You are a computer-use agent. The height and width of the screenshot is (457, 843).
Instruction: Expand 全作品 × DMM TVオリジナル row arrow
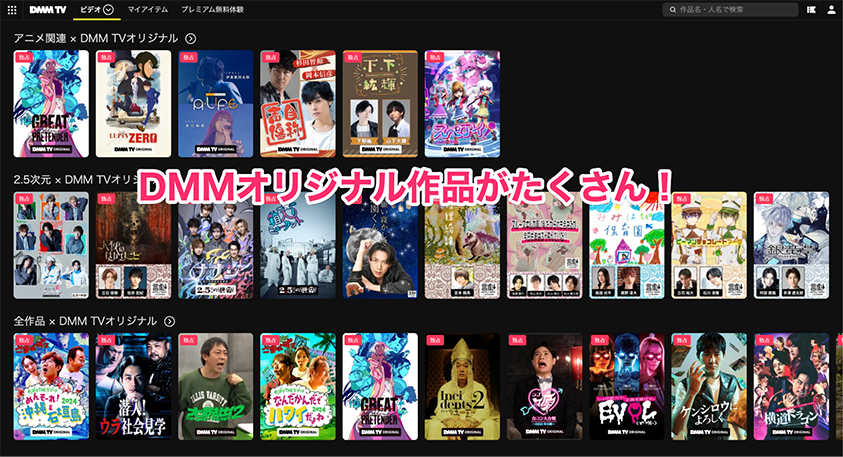coord(170,321)
